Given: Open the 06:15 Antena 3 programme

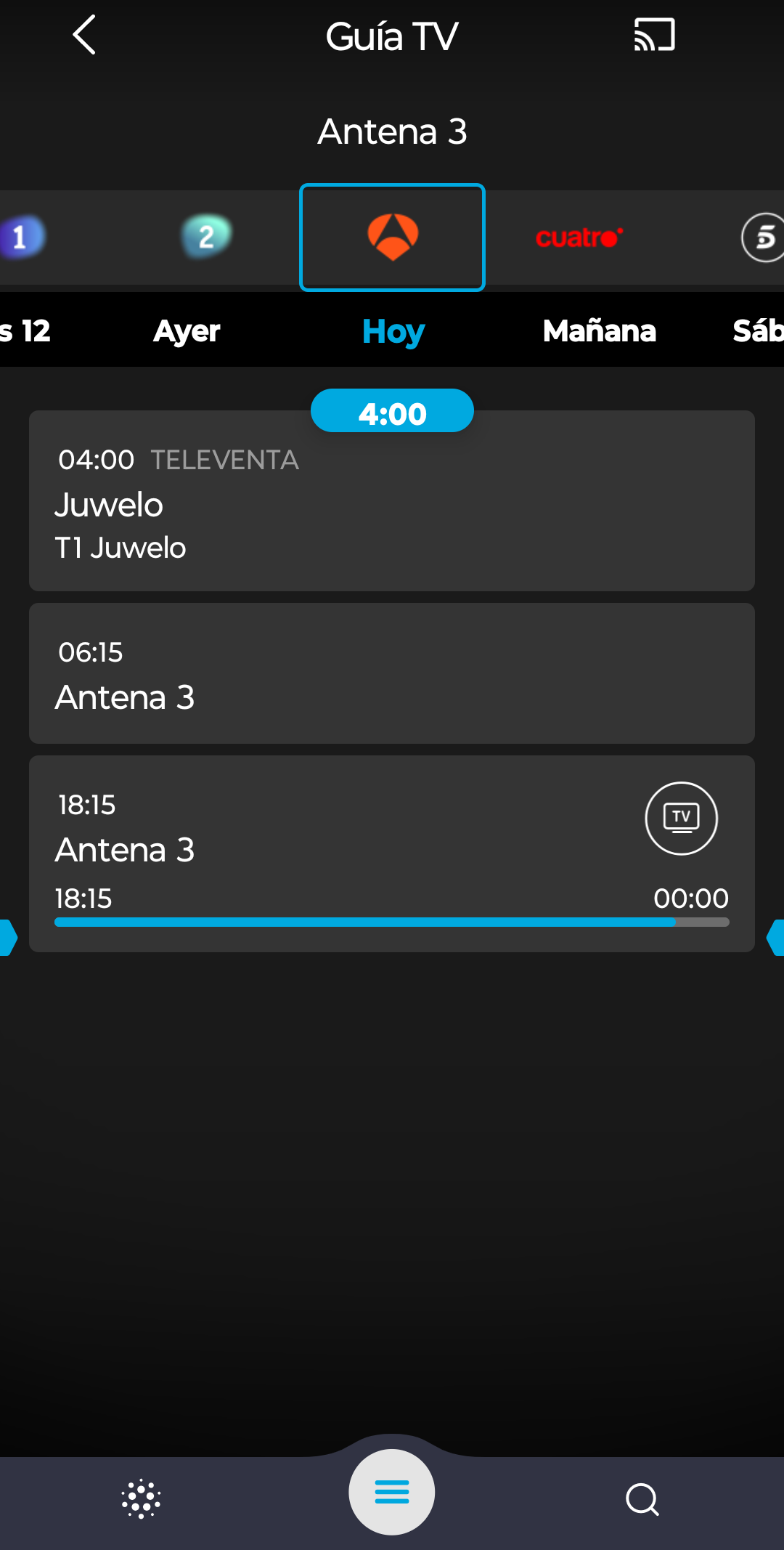Looking at the screenshot, I should 392,673.
